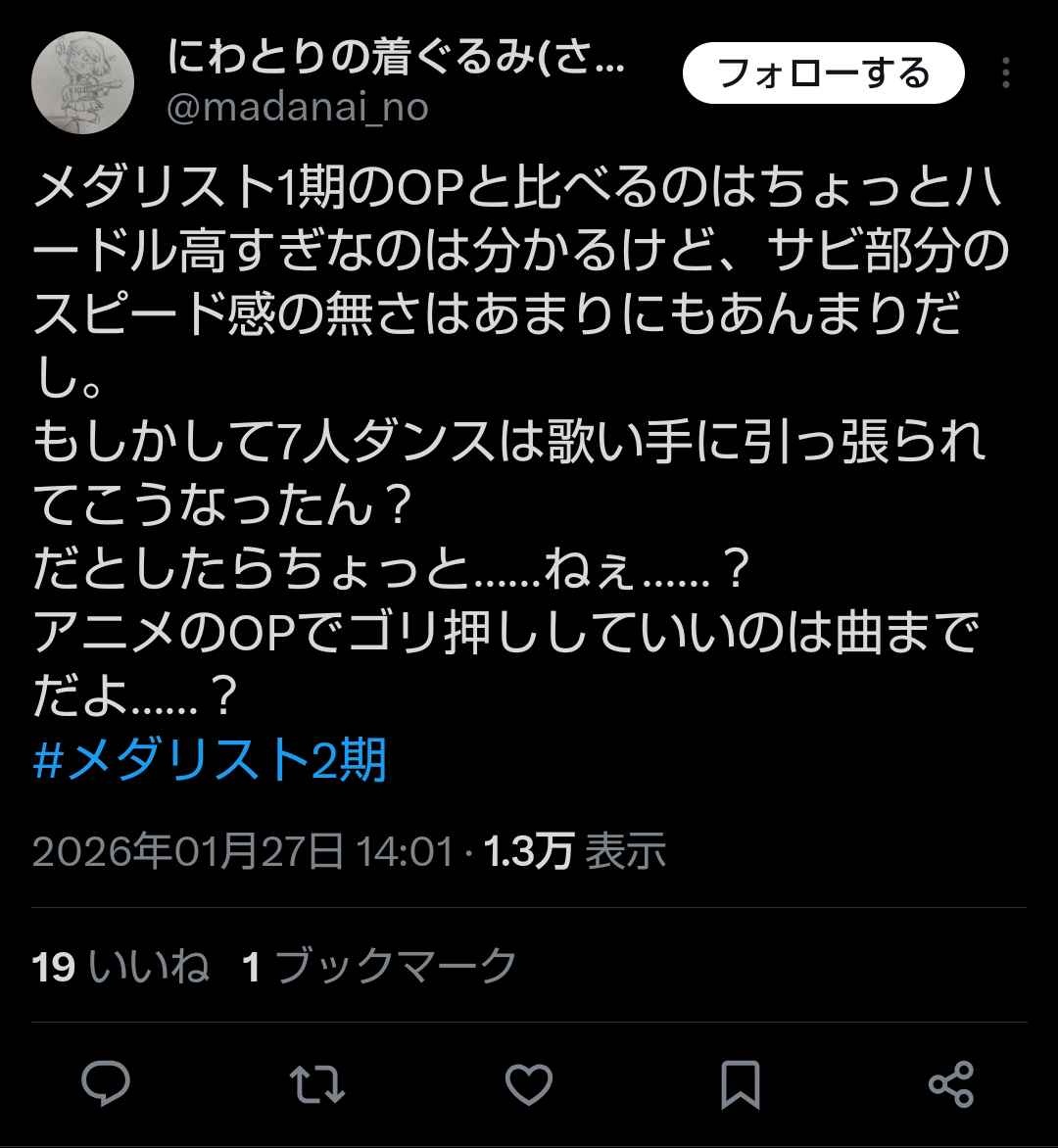This screenshot has height=1148, width=1058.
Task: Like this post with the heart
Action: coord(529,1084)
